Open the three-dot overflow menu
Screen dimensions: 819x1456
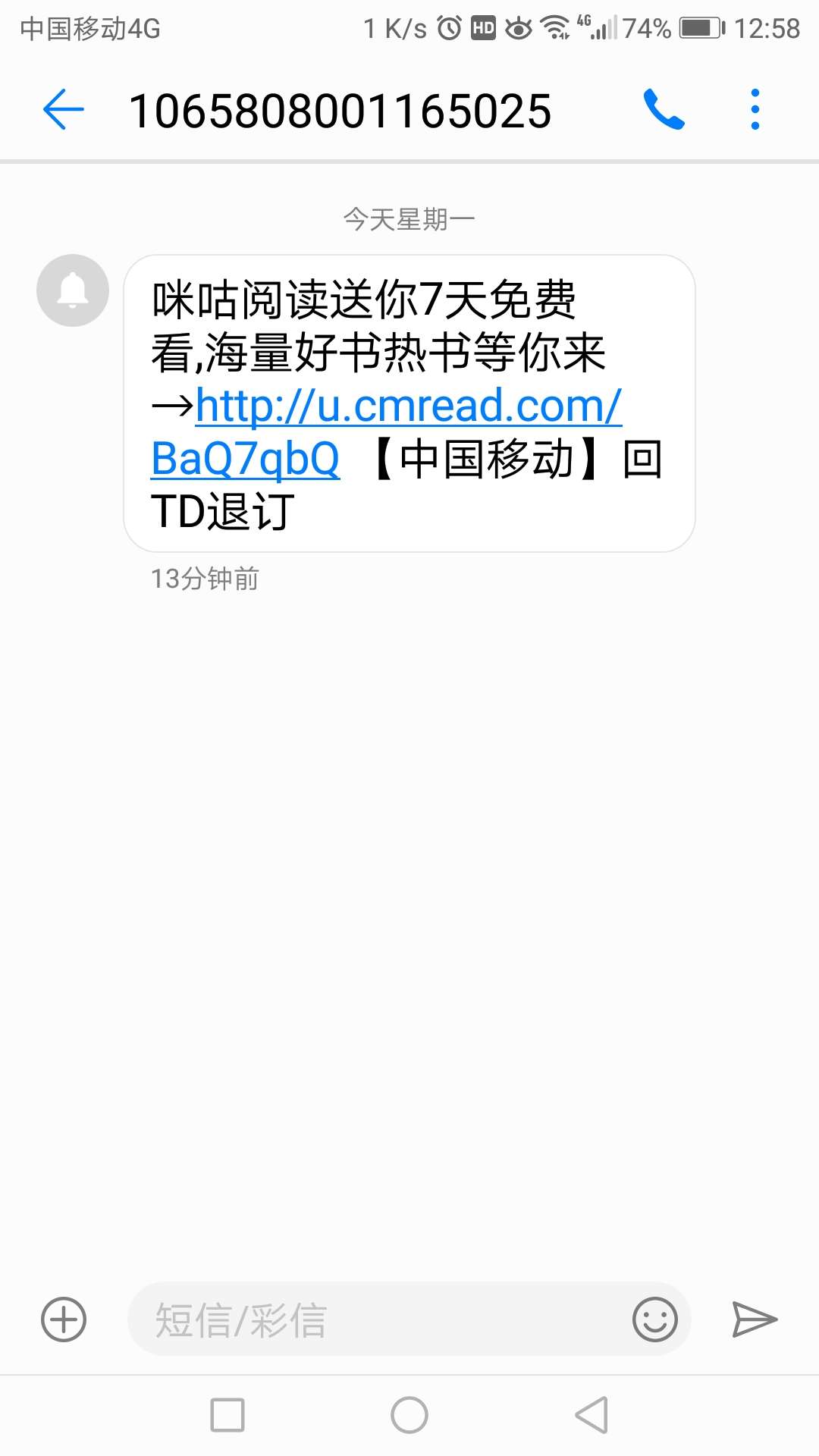[755, 109]
